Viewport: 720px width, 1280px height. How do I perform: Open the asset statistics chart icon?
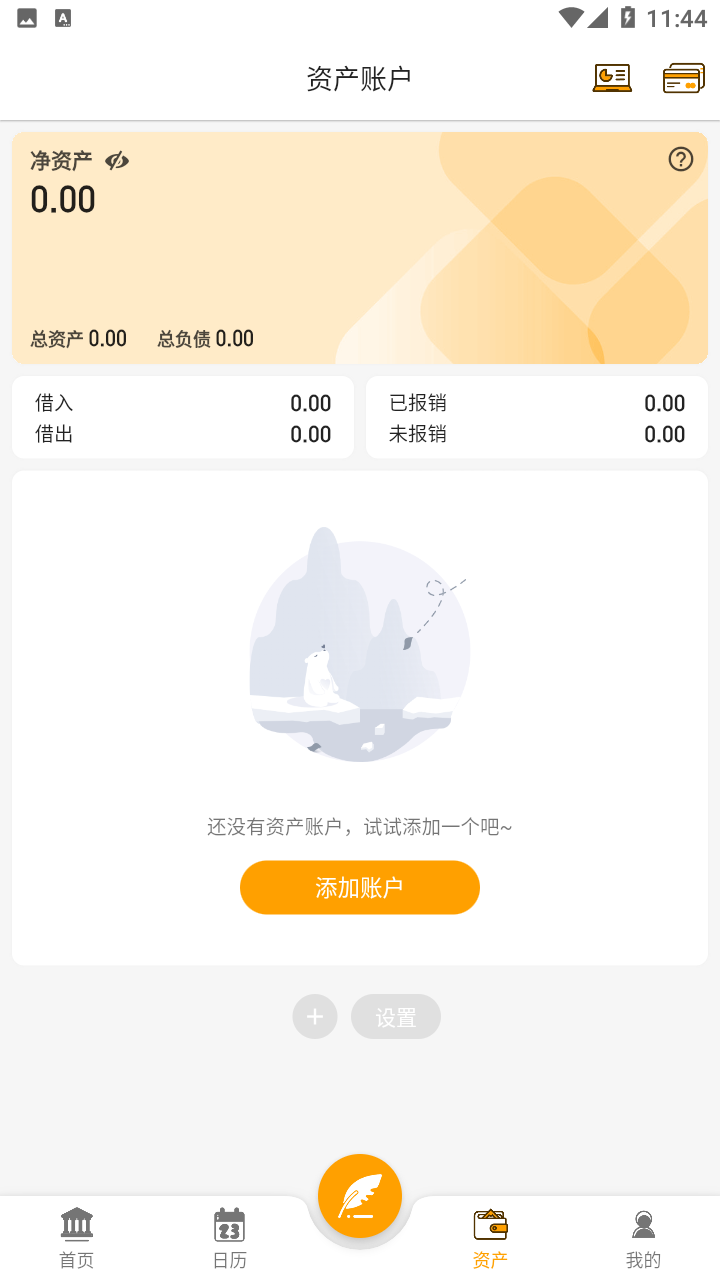[x=612, y=78]
